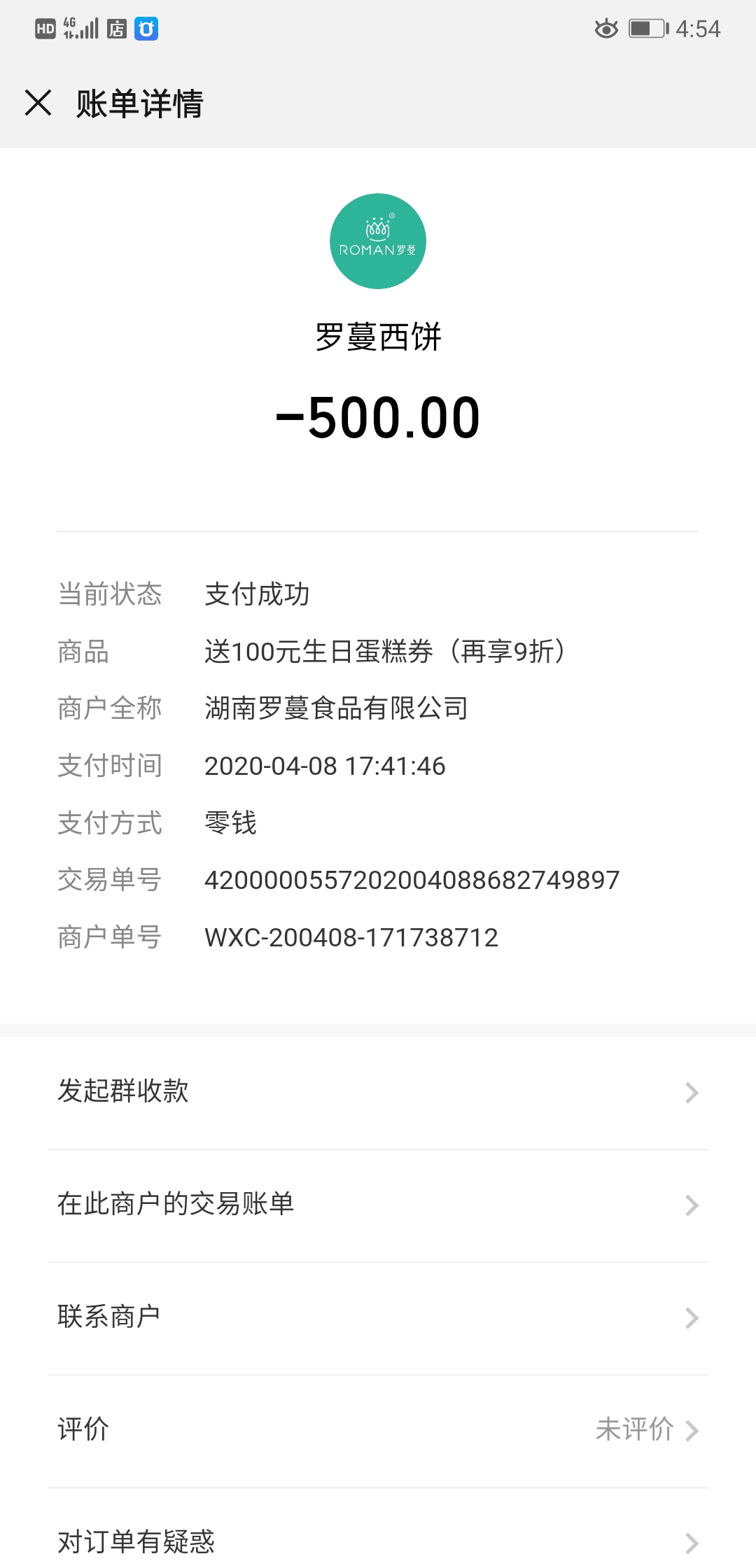
Task: View 在此商户的交易账单
Action: coord(378,1205)
